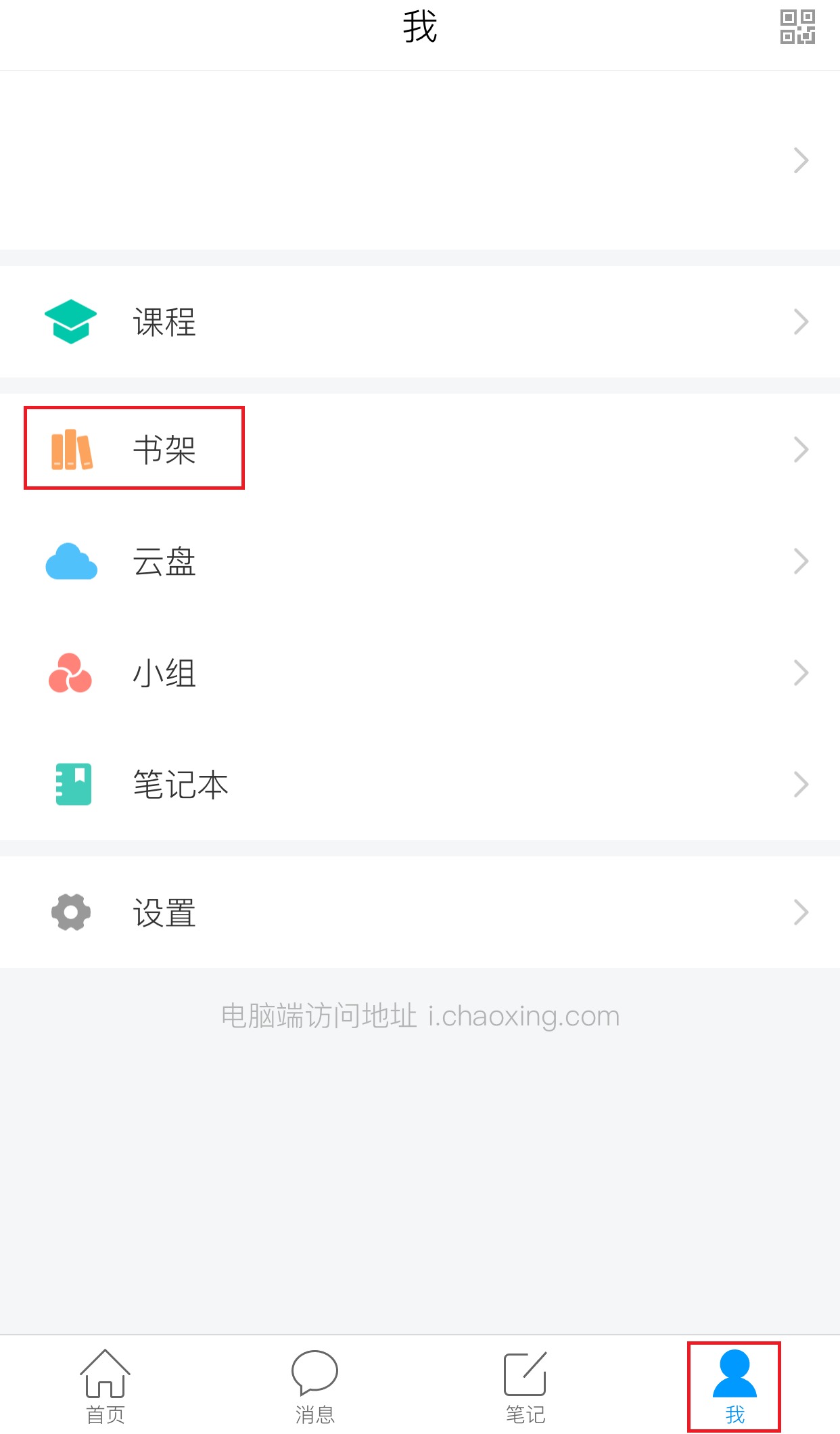Open the blank profile row

(420, 160)
